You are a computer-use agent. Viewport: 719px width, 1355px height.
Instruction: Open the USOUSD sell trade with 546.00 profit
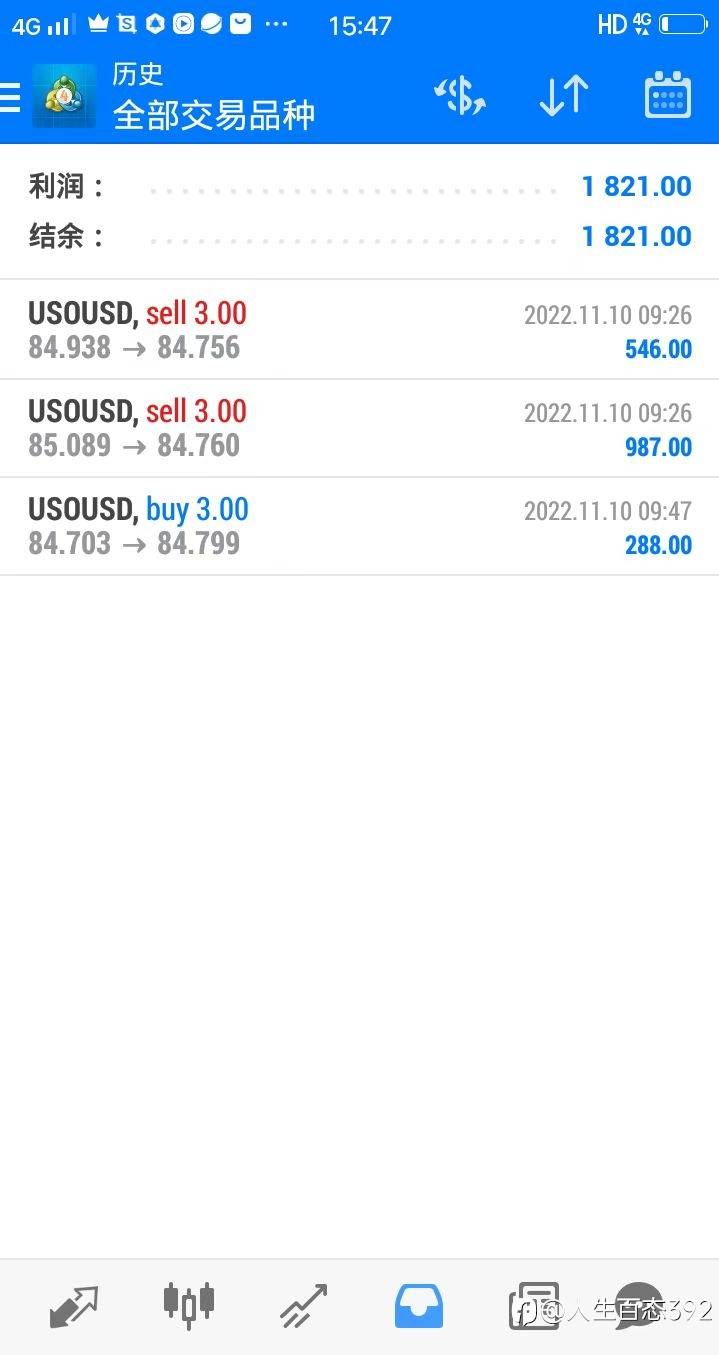pos(359,330)
